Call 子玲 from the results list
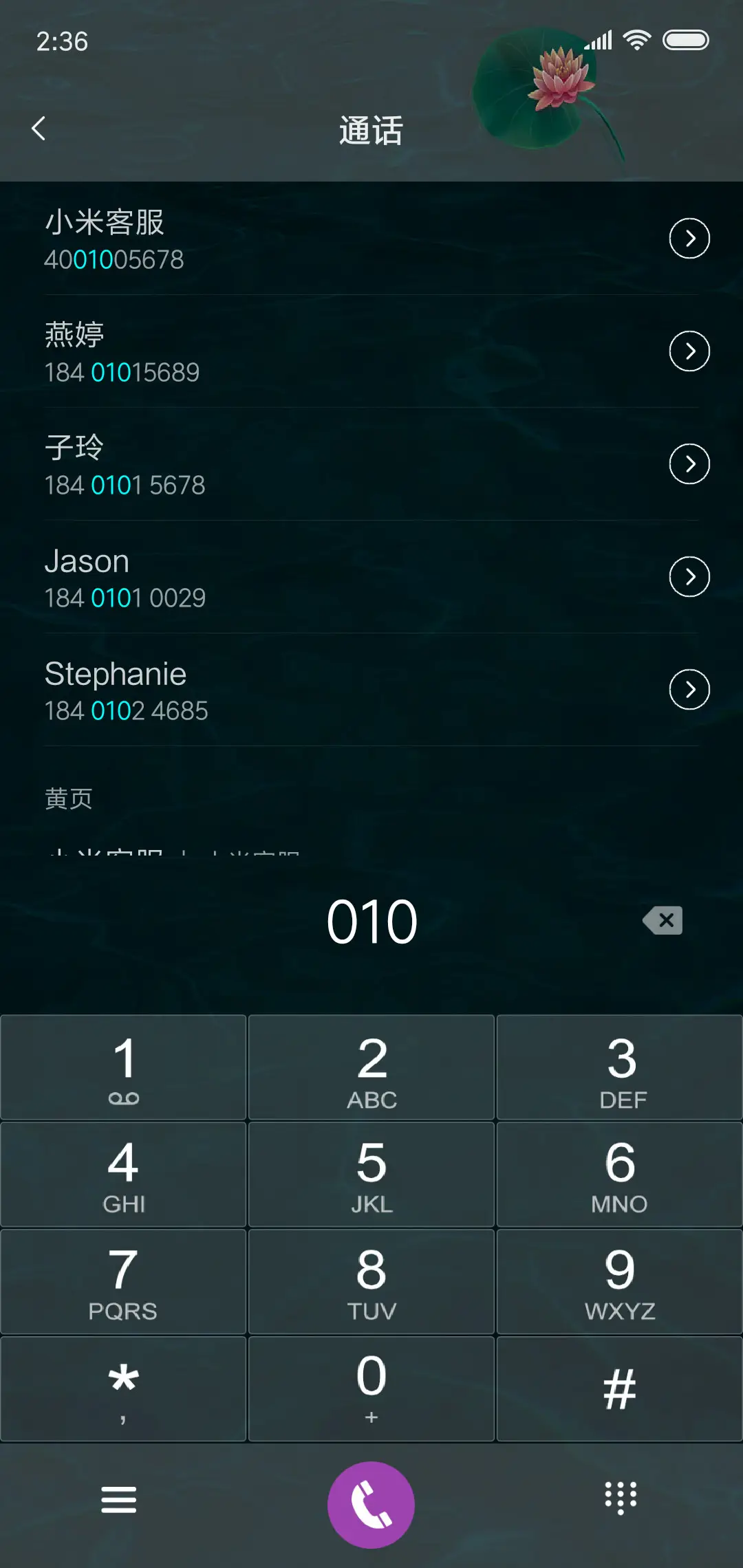743x1568 pixels. pyautogui.click(x=275, y=464)
